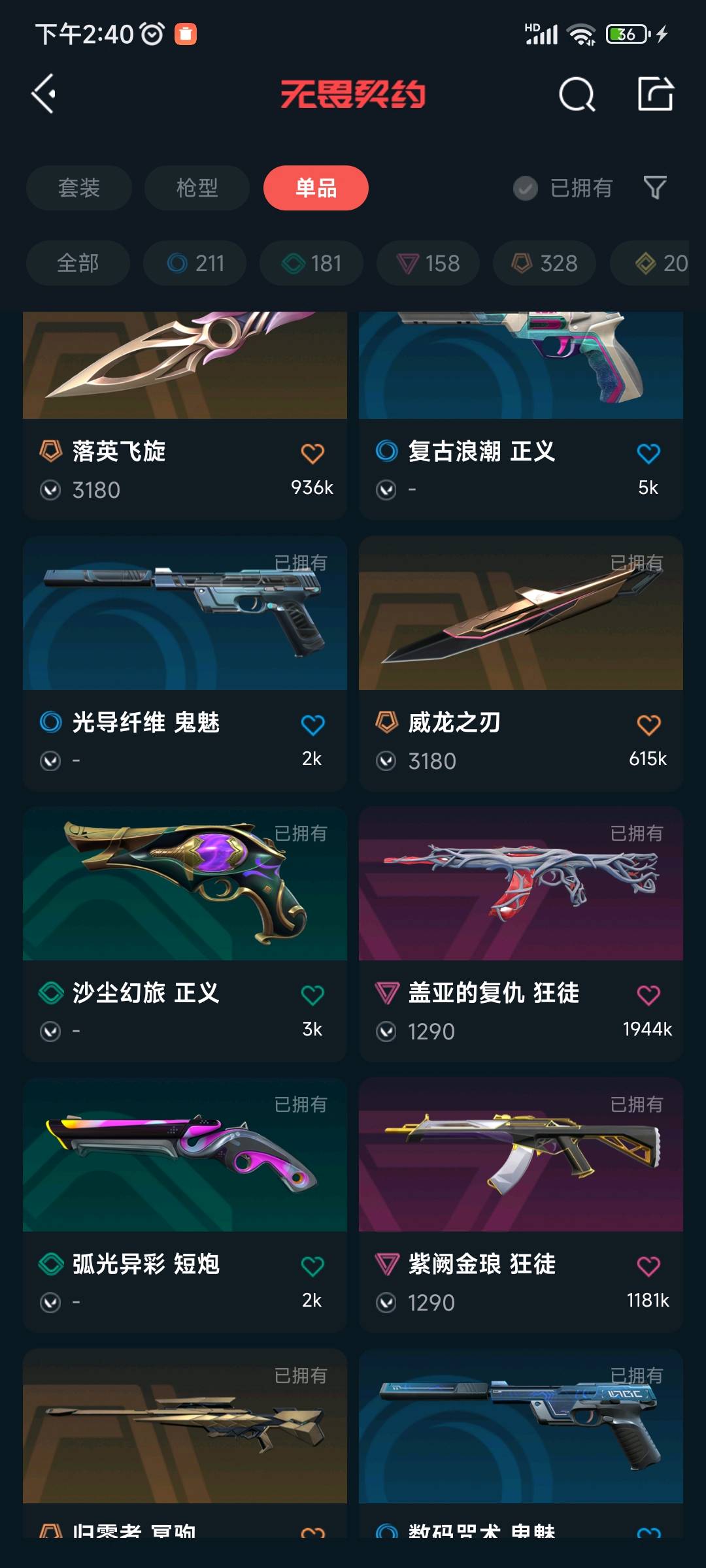This screenshot has height=1568, width=706.
Task: Like the 威龙之刃 skin
Action: point(648,725)
